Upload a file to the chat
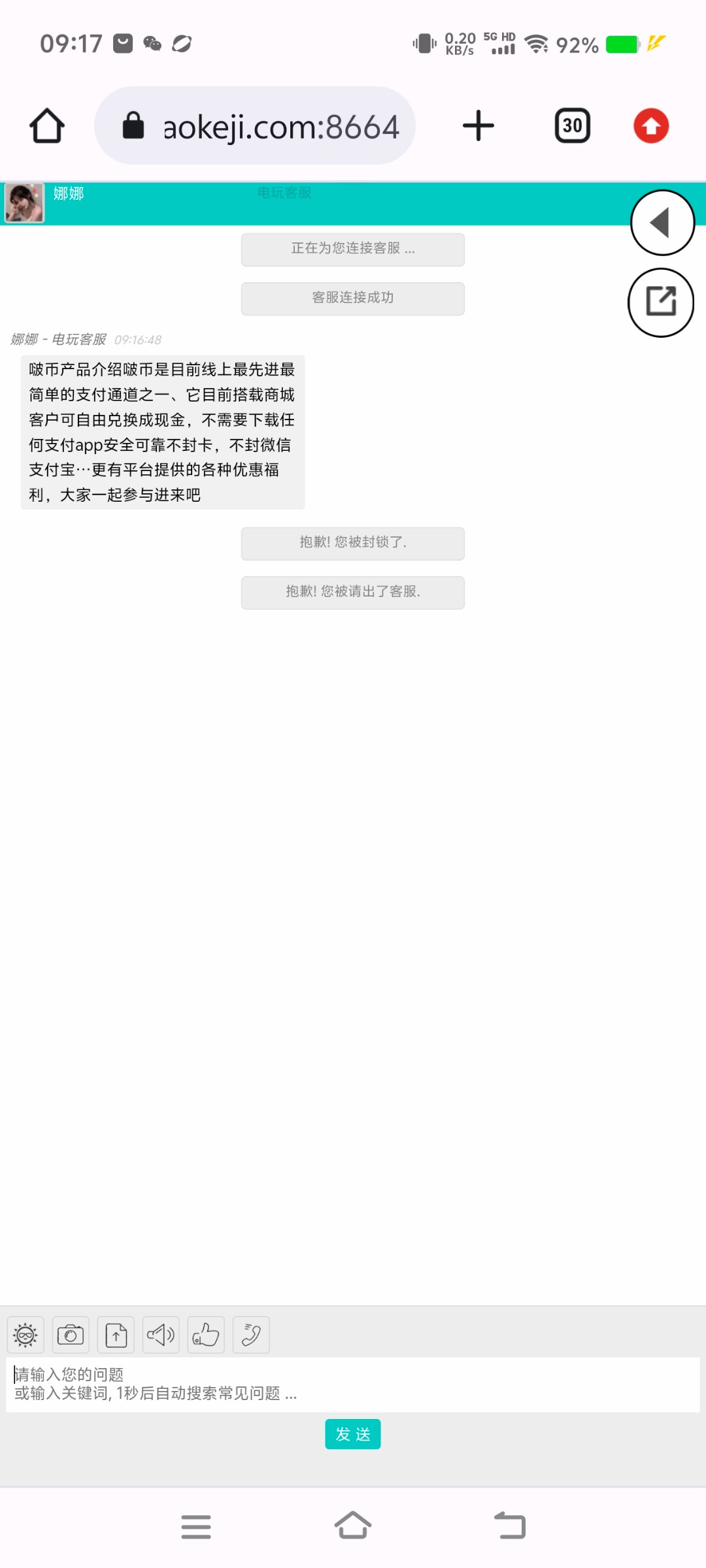 point(116,1335)
